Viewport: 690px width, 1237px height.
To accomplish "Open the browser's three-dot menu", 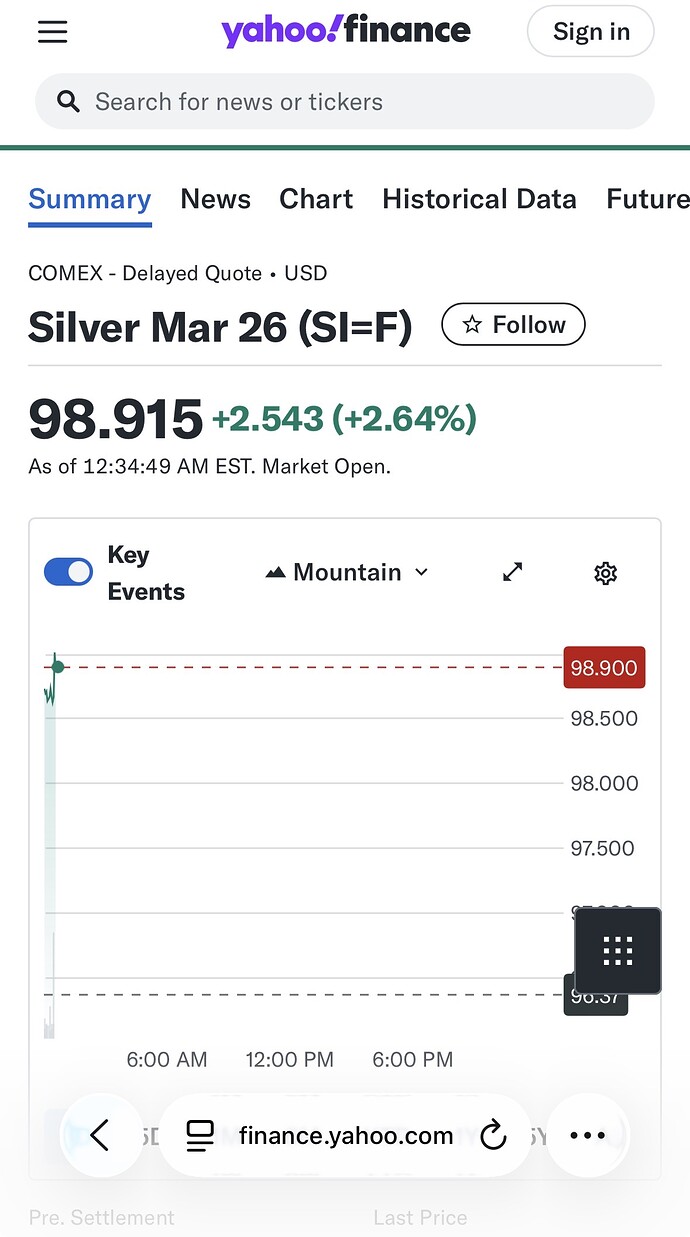I will pos(587,1135).
